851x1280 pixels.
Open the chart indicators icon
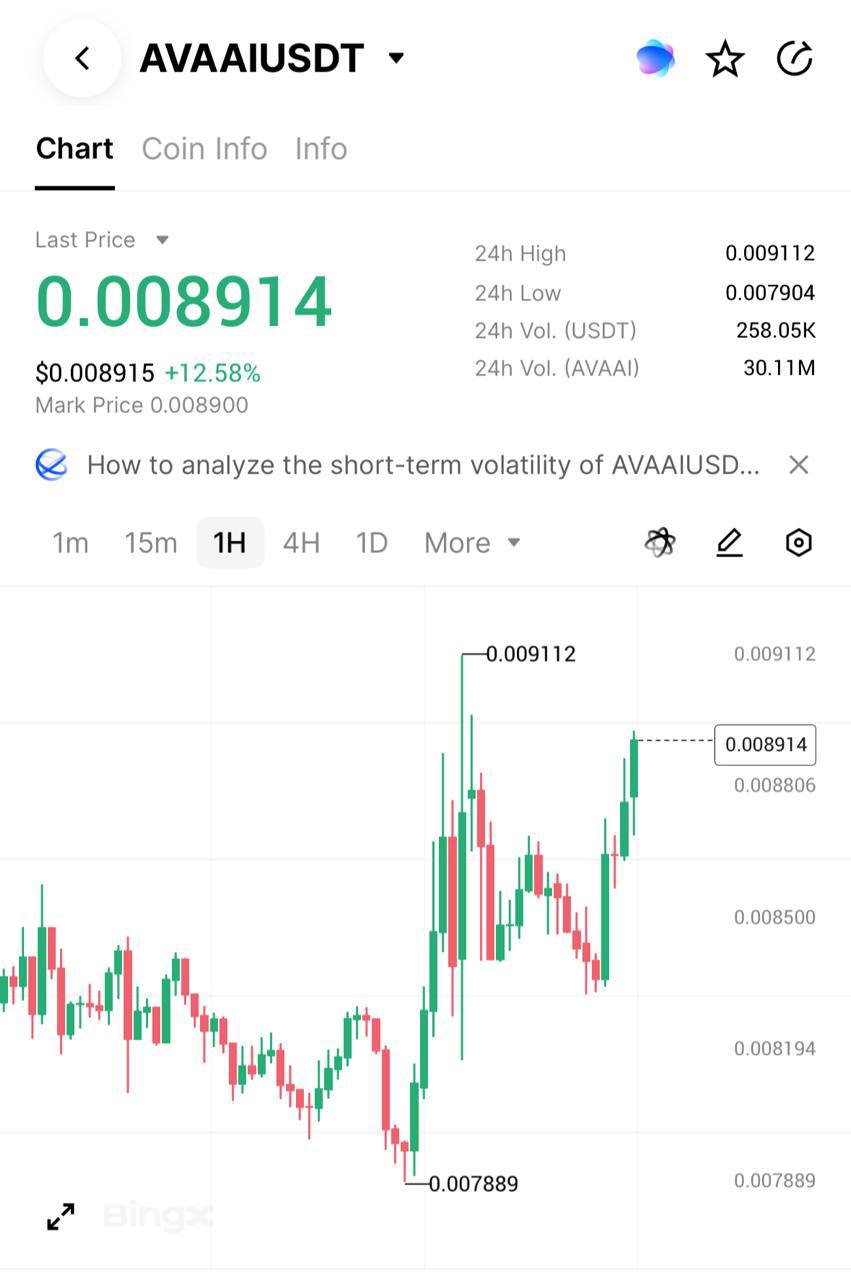[660, 543]
